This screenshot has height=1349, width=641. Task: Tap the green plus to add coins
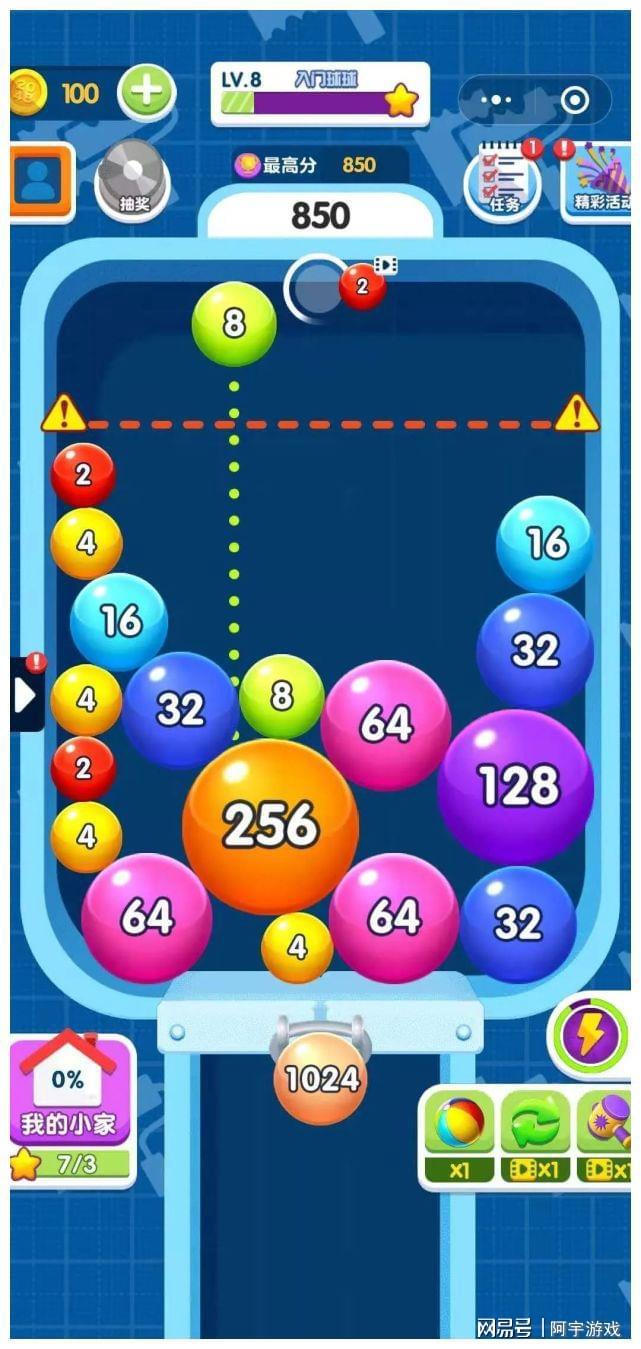coord(147,92)
